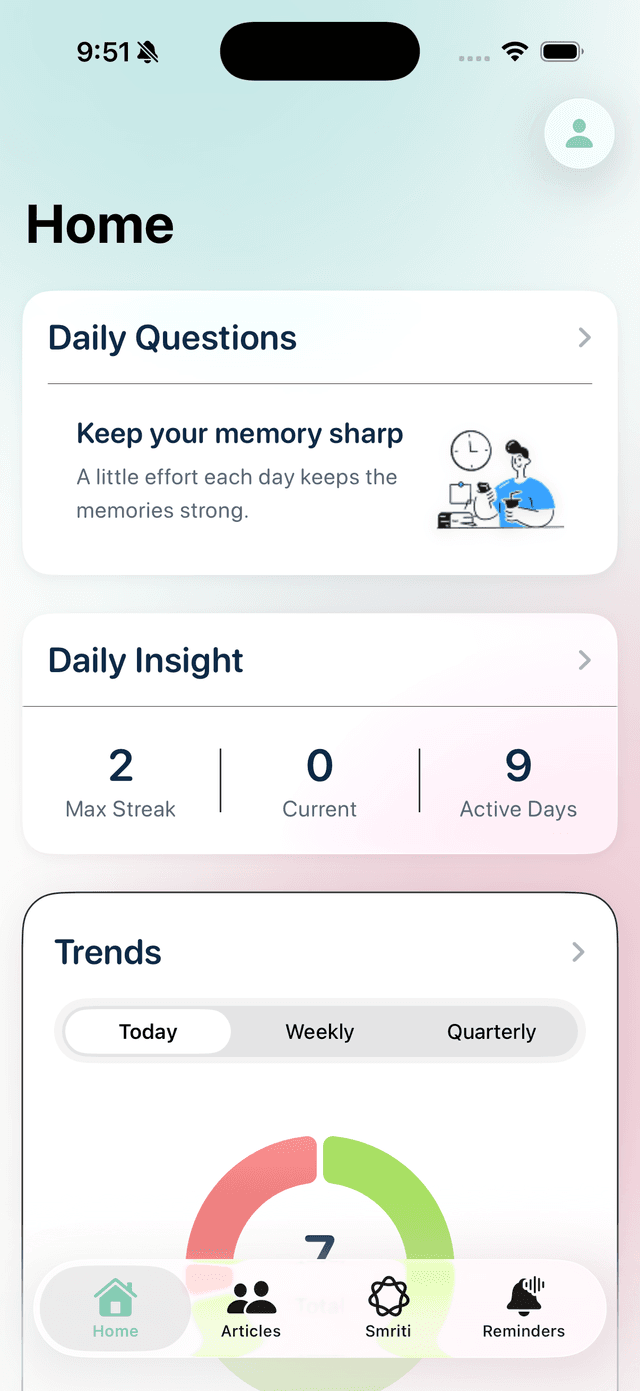Switch to the Articles tab
Image resolution: width=640 pixels, height=1391 pixels.
click(251, 1308)
